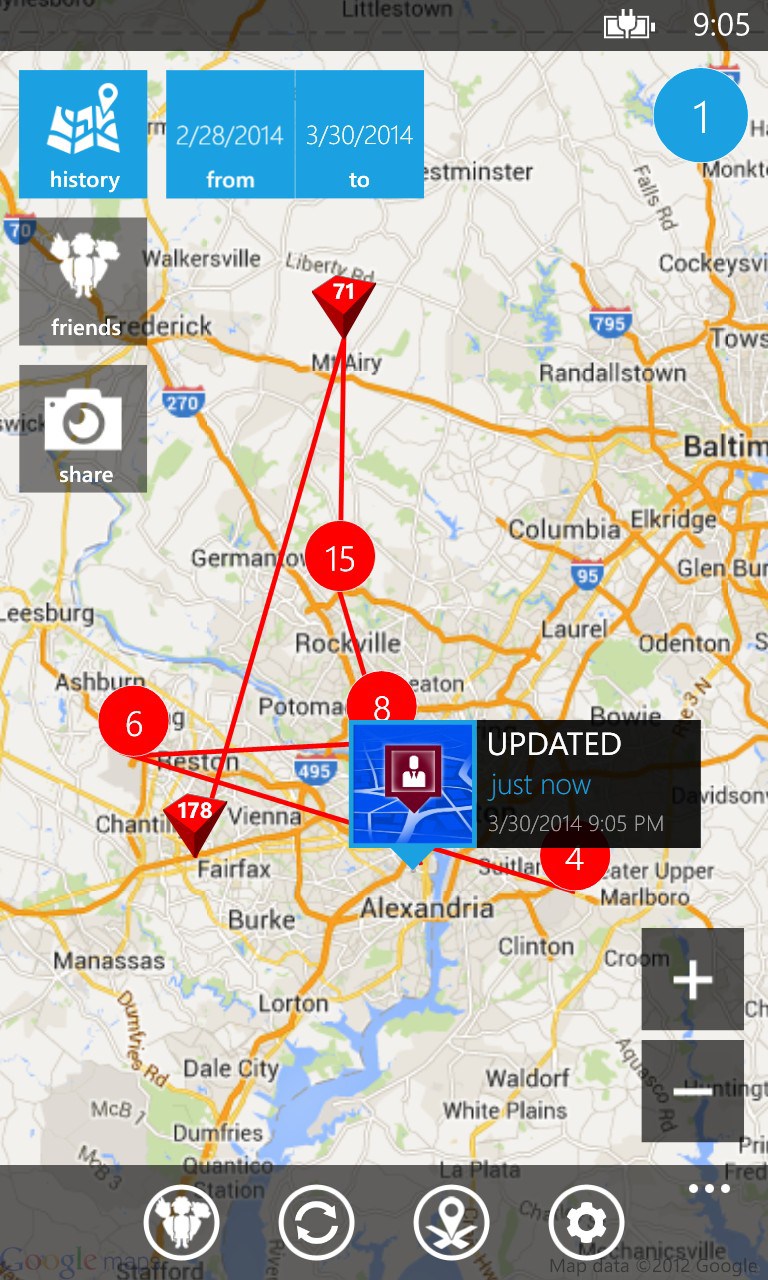The height and width of the screenshot is (1280, 768).
Task: Tap the blue notification badge showing 1
Action: (700, 115)
